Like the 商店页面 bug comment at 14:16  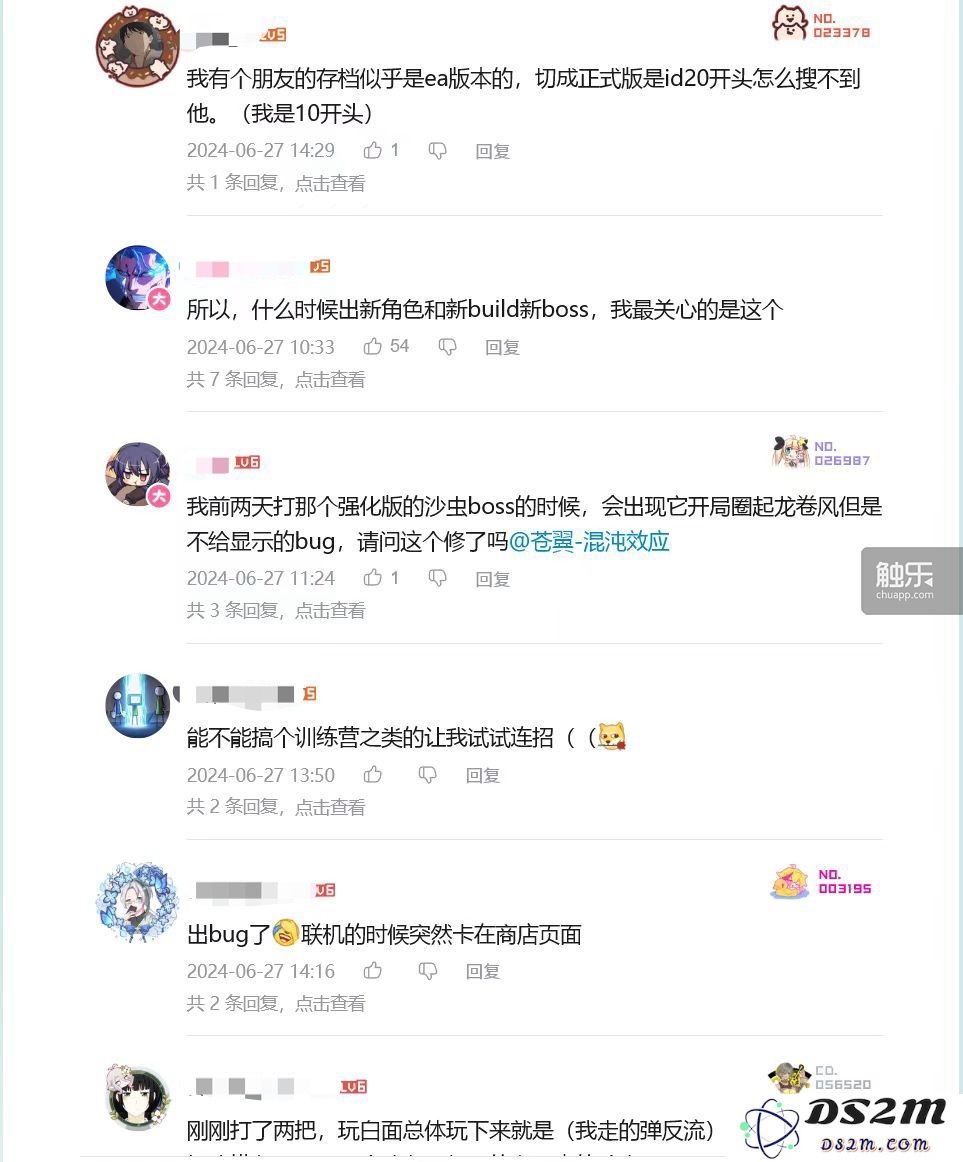[x=373, y=971]
